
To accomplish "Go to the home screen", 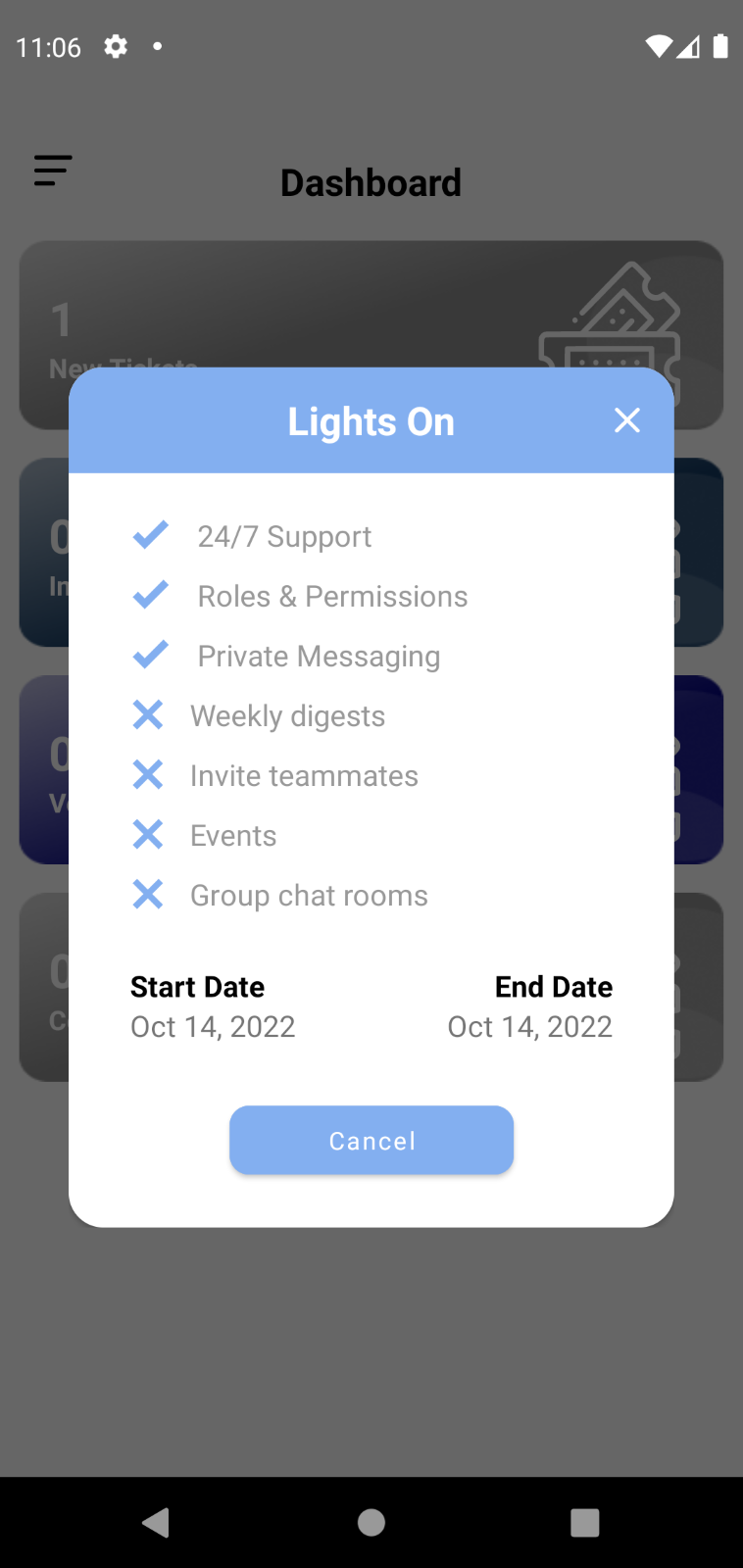I will [x=371, y=1522].
